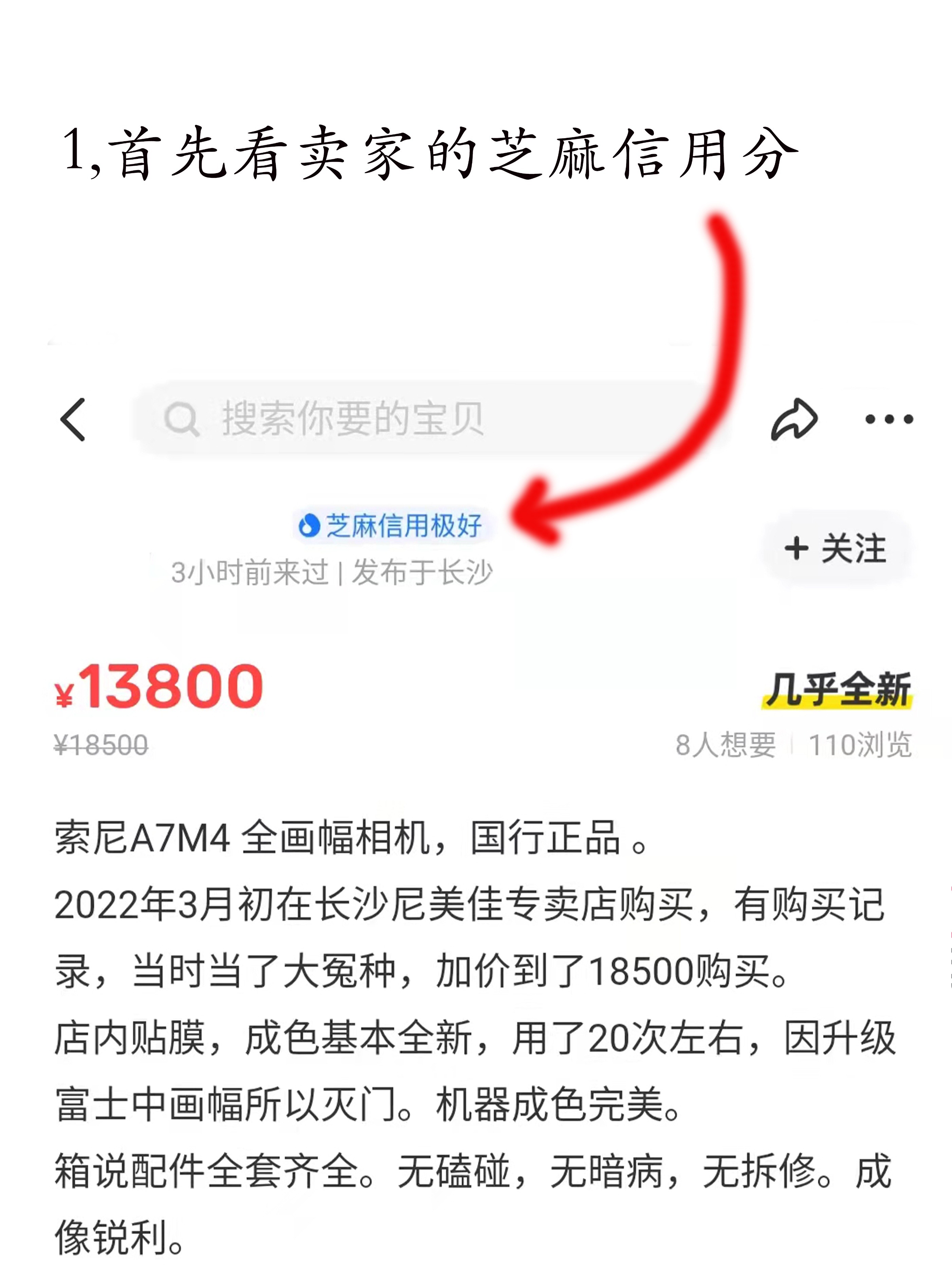This screenshot has height=1269, width=952.
Task: Click the magnifier icon in the search bar
Action: (183, 418)
